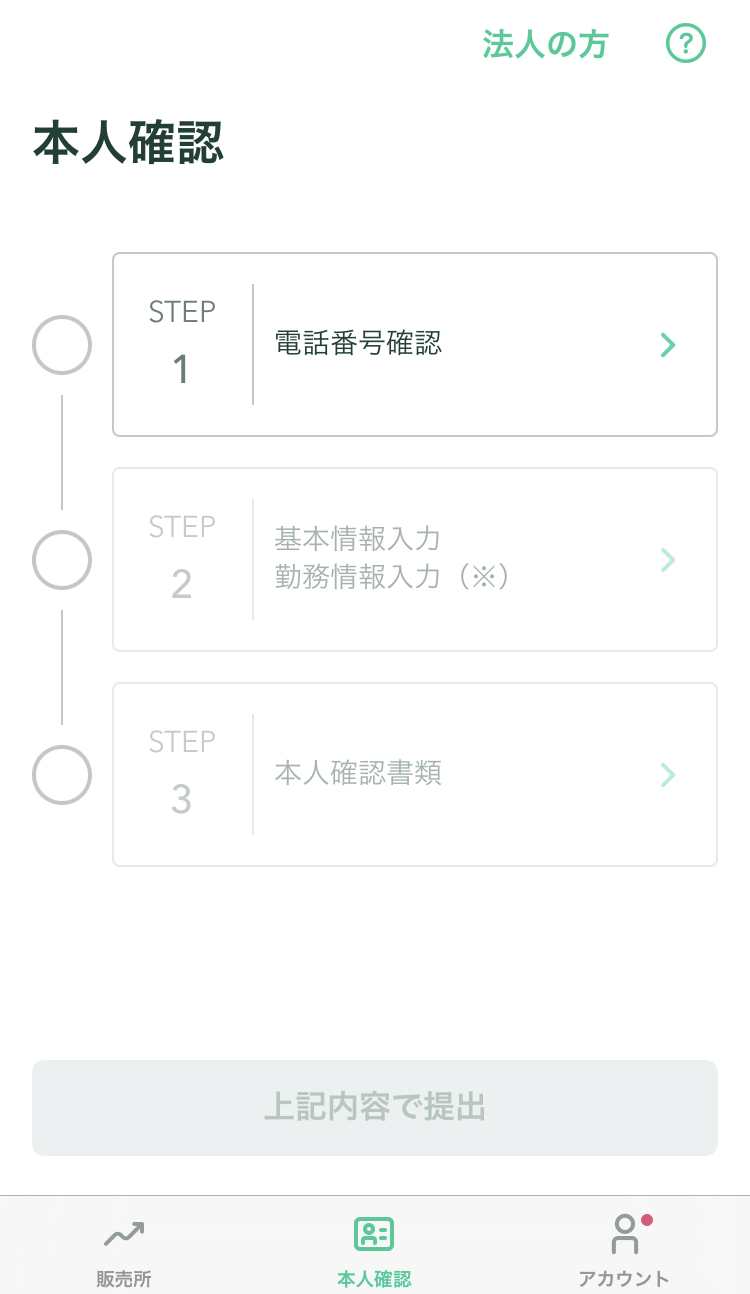Screen dimensions: 750x1294
Task: Tap the 上記内容で提出 button
Action: point(375,1108)
